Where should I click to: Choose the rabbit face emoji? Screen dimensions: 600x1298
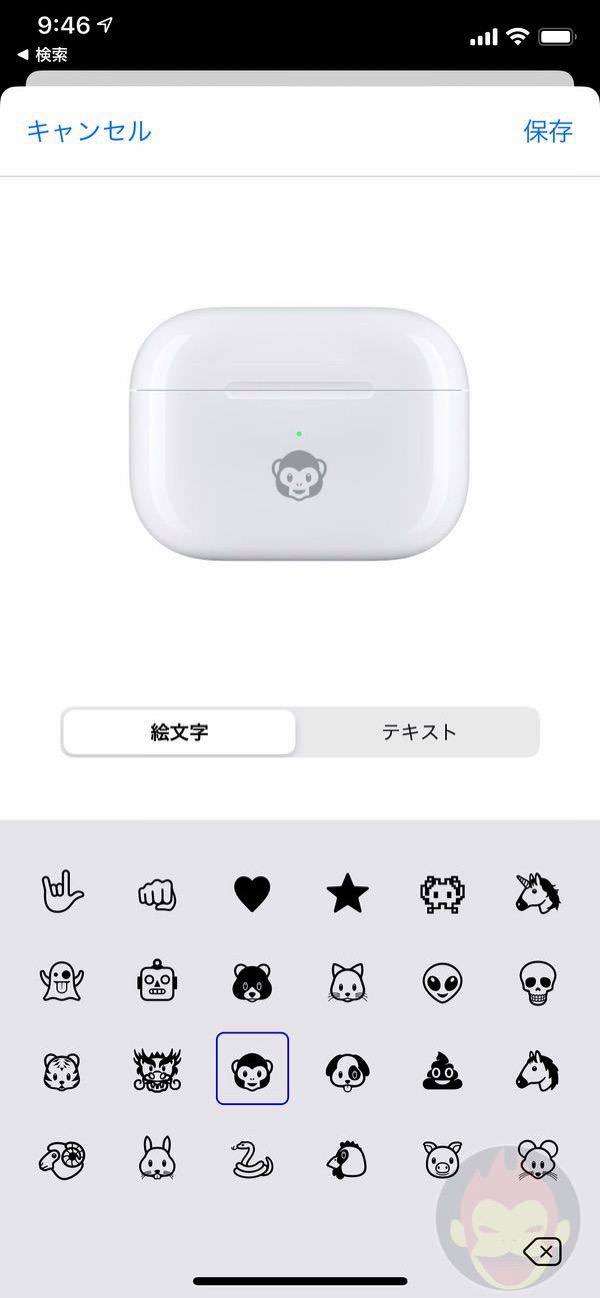157,1159
